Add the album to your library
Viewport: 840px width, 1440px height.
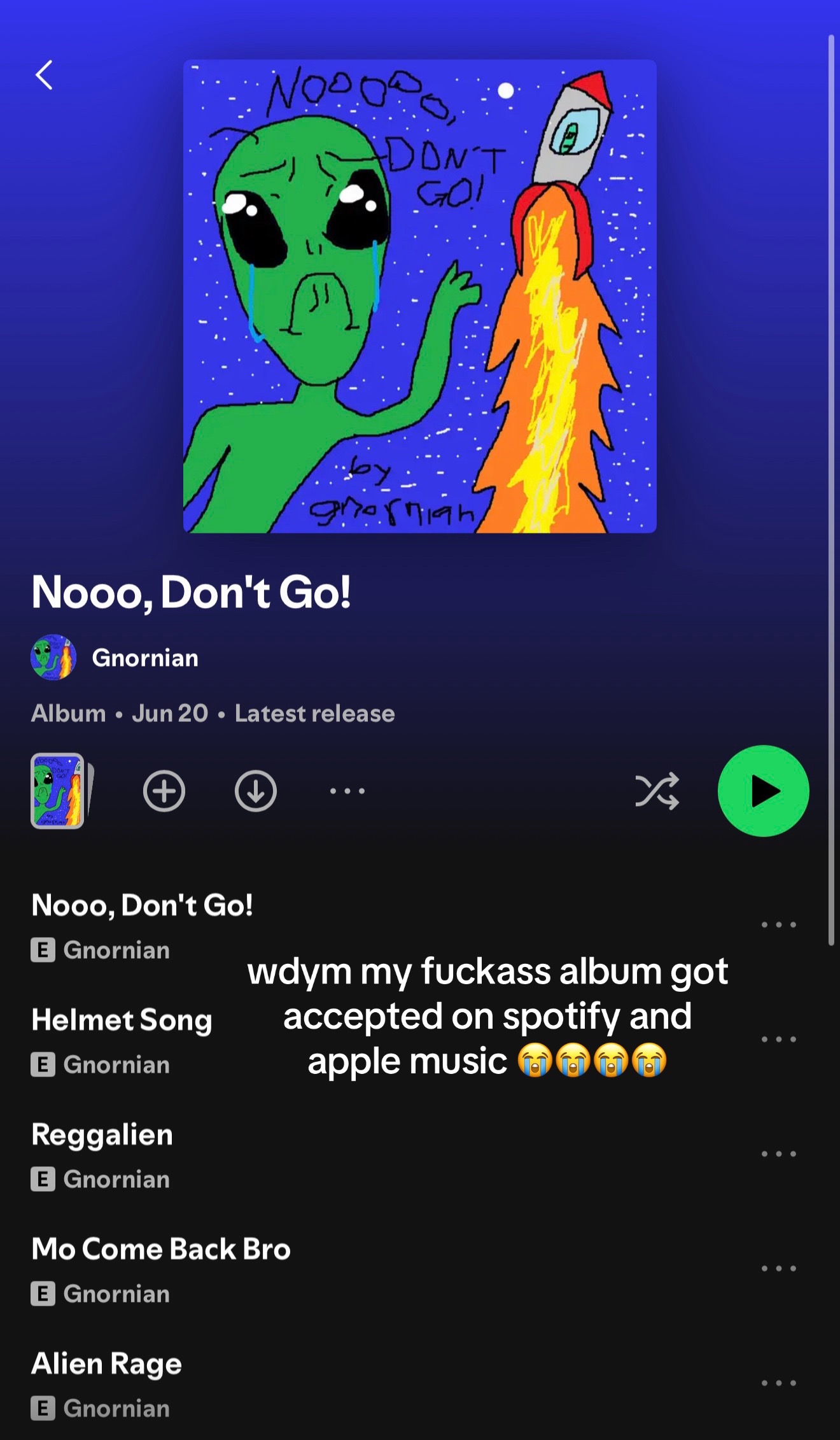pos(164,791)
